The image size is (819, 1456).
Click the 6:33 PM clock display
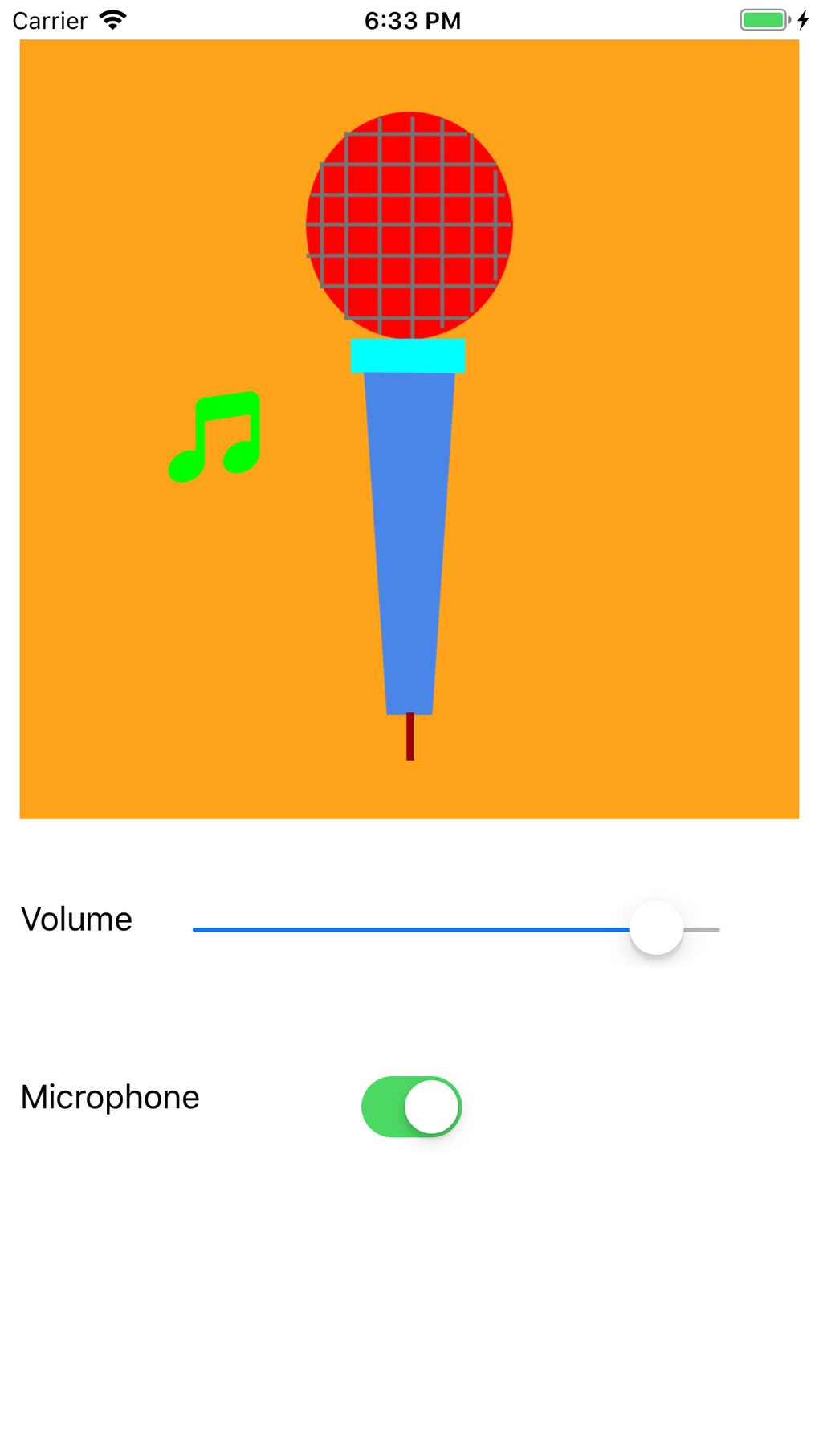(413, 20)
